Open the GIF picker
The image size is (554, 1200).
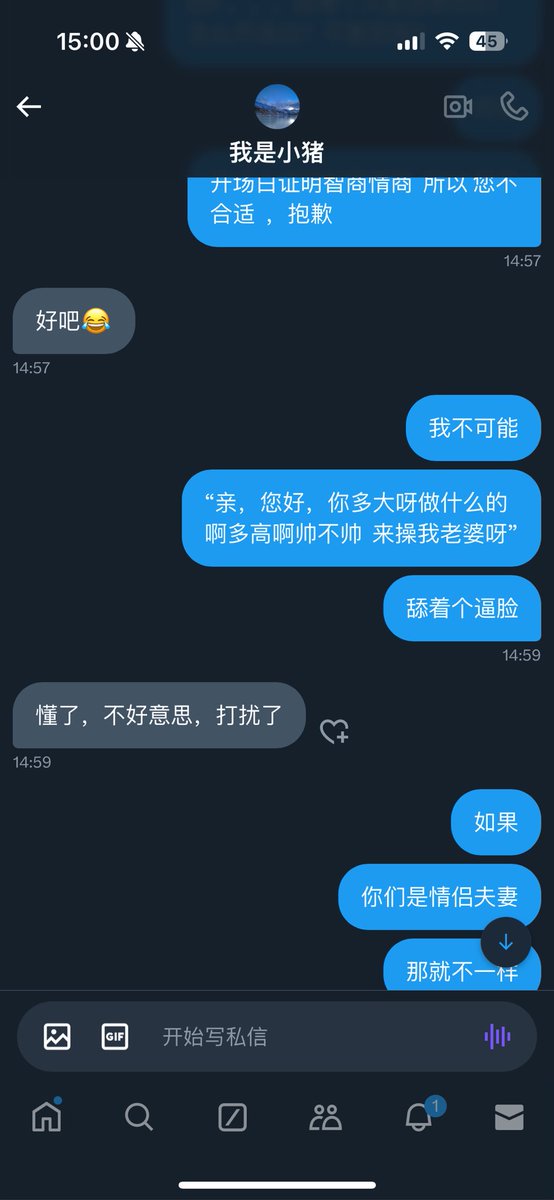coord(115,1036)
